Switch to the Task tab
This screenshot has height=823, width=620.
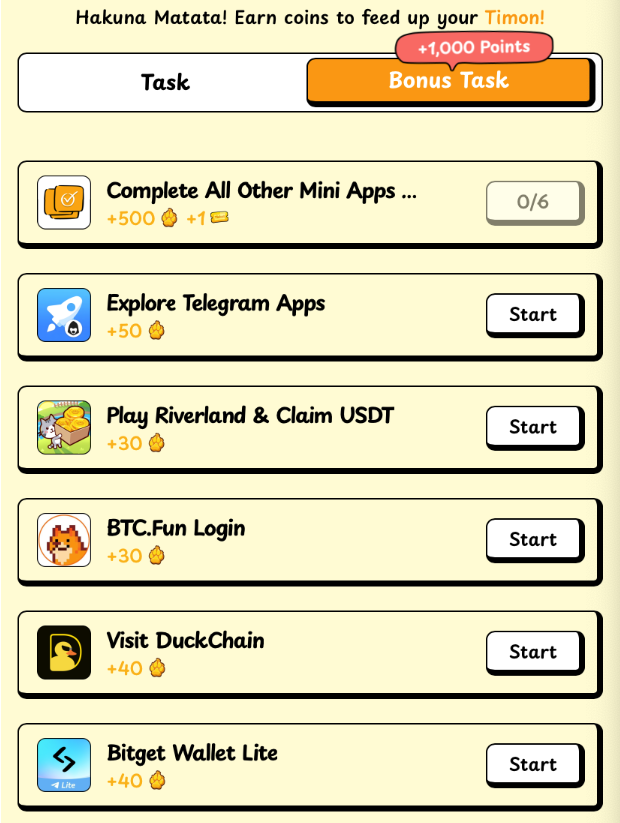pyautogui.click(x=165, y=82)
